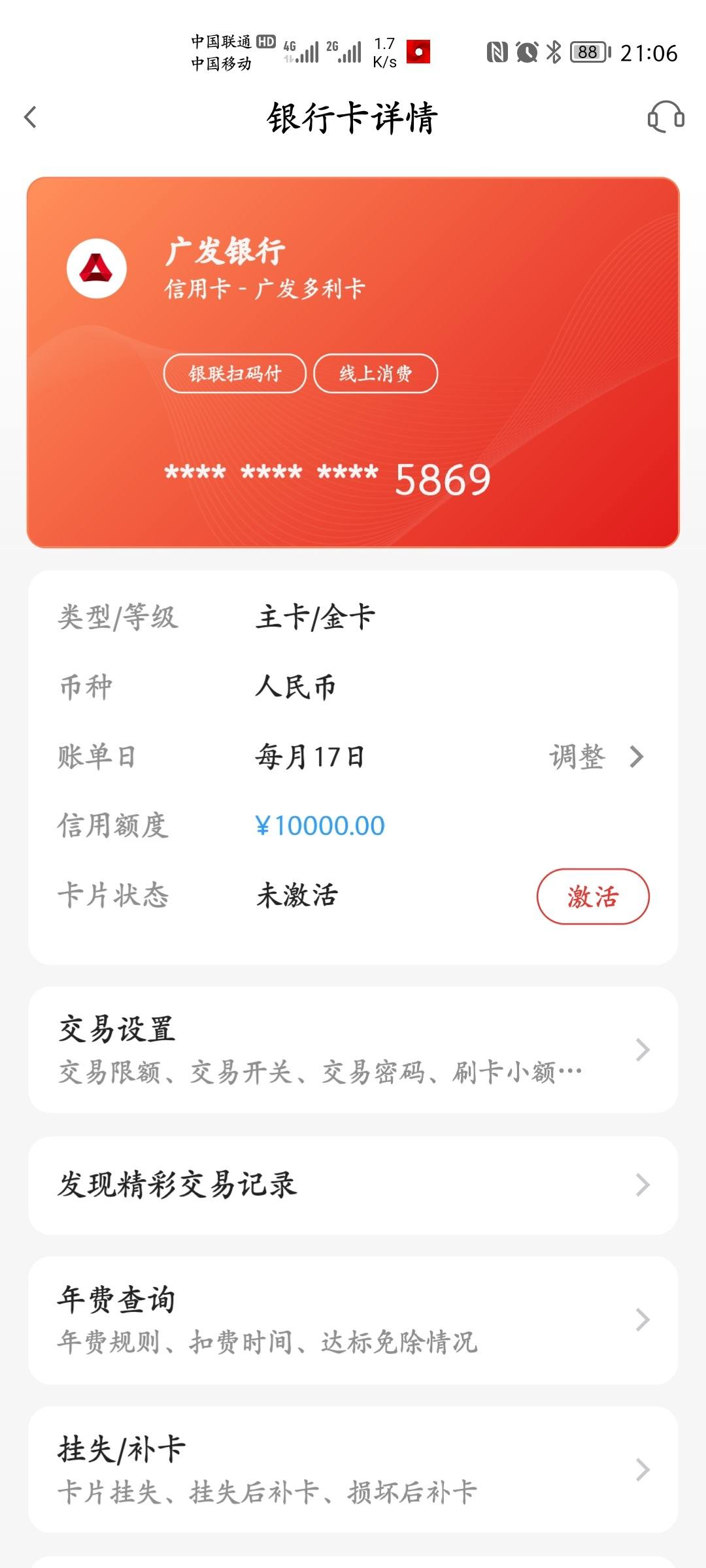The image size is (706, 1568).
Task: Open customer service headset icon
Action: pos(665,118)
